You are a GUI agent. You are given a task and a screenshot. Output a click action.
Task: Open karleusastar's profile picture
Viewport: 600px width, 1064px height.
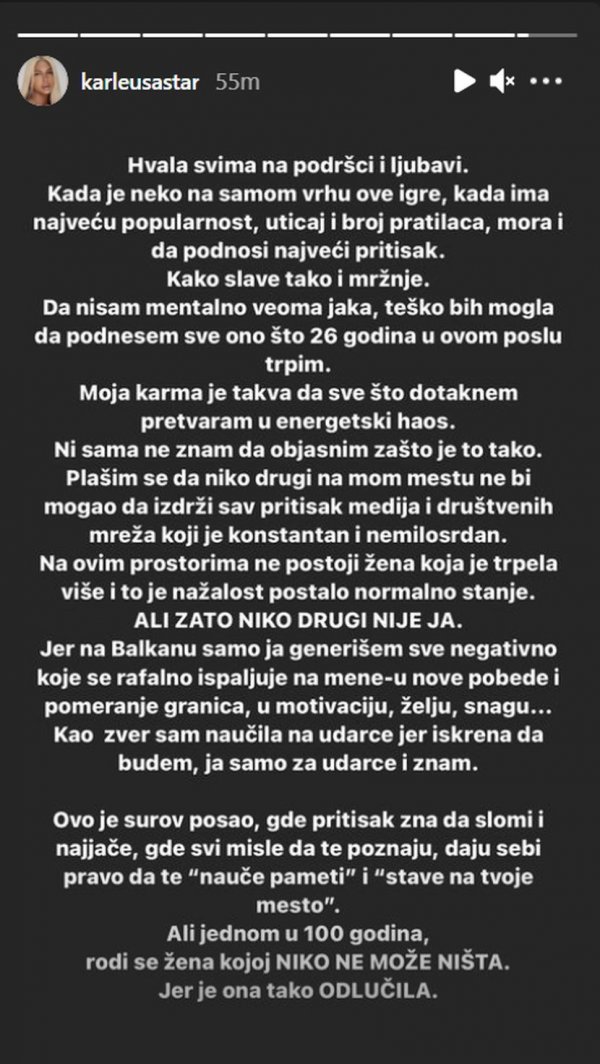[x=43, y=82]
